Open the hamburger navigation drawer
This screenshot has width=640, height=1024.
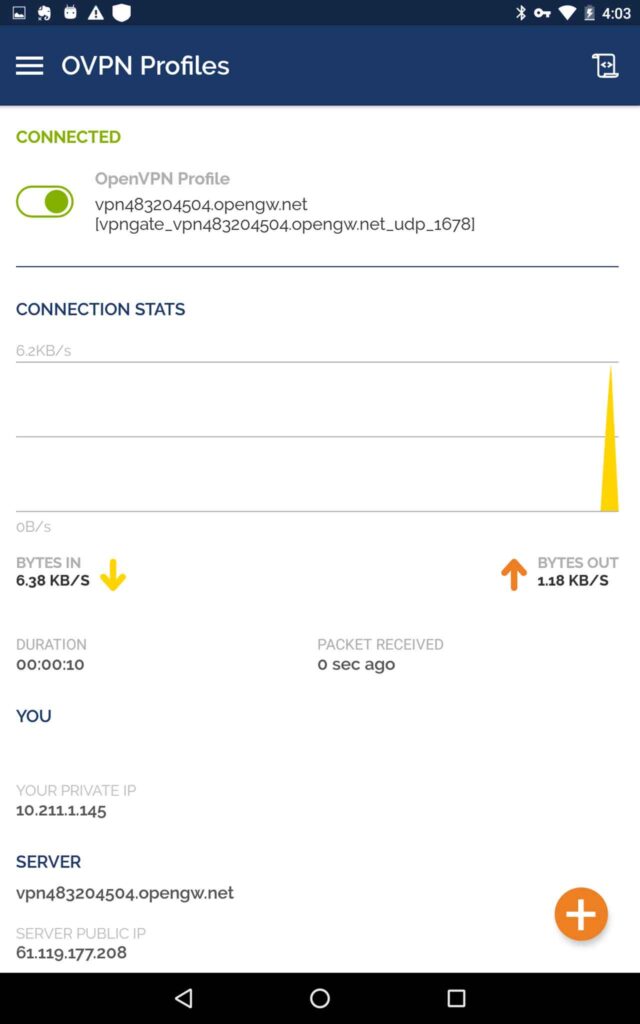[x=30, y=66]
